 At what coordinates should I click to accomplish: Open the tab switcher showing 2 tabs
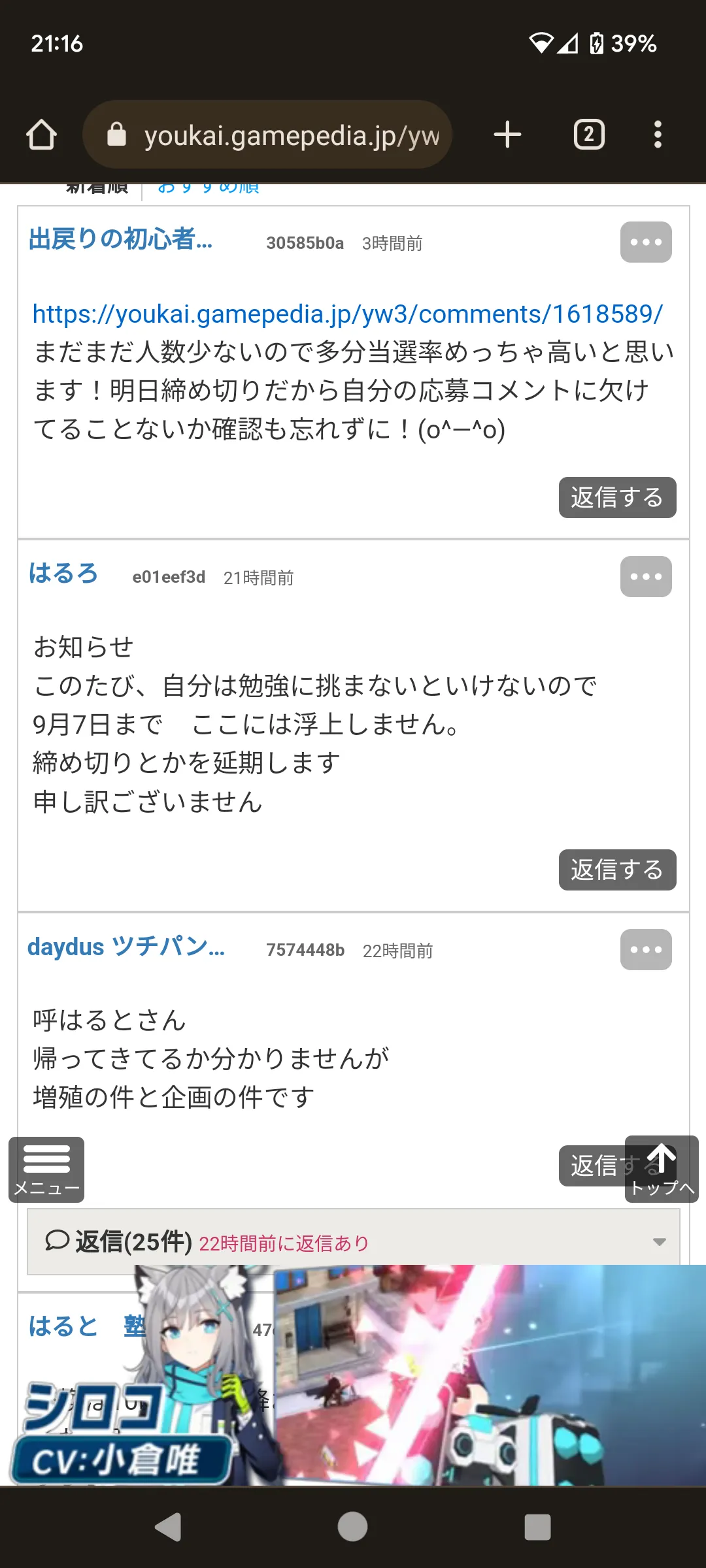[589, 135]
